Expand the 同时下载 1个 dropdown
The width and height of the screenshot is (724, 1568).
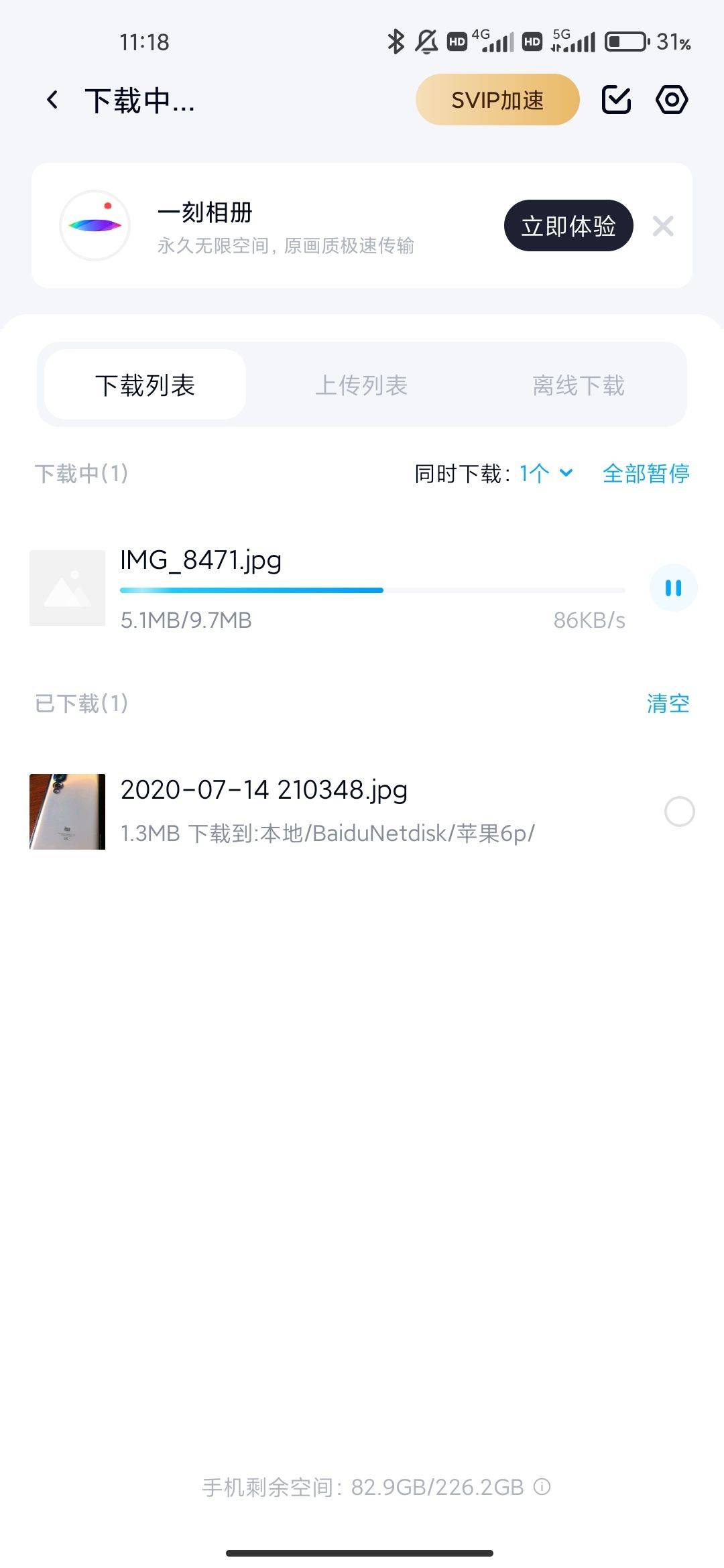546,474
